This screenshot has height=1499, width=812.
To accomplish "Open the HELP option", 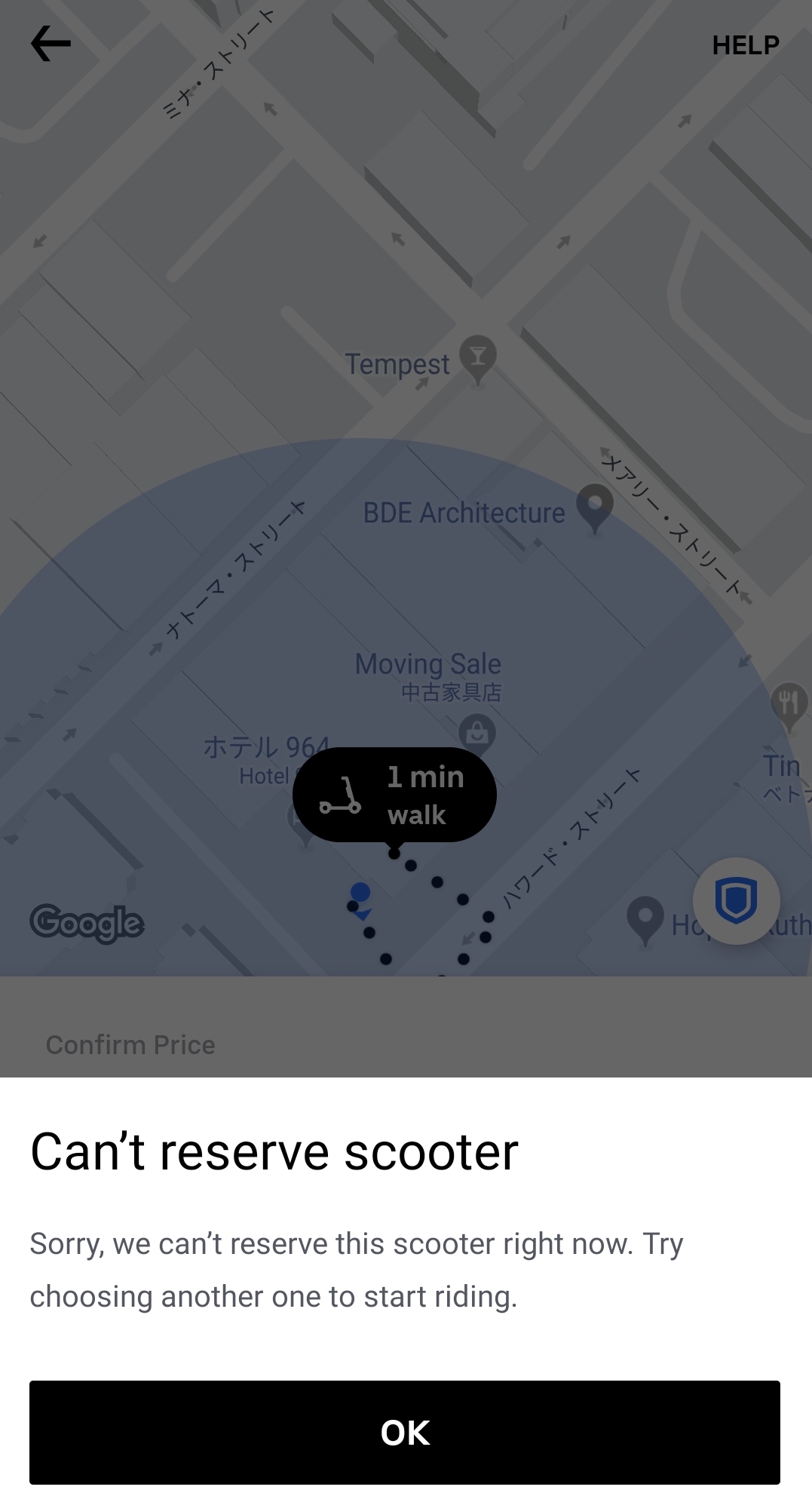I will tap(745, 45).
